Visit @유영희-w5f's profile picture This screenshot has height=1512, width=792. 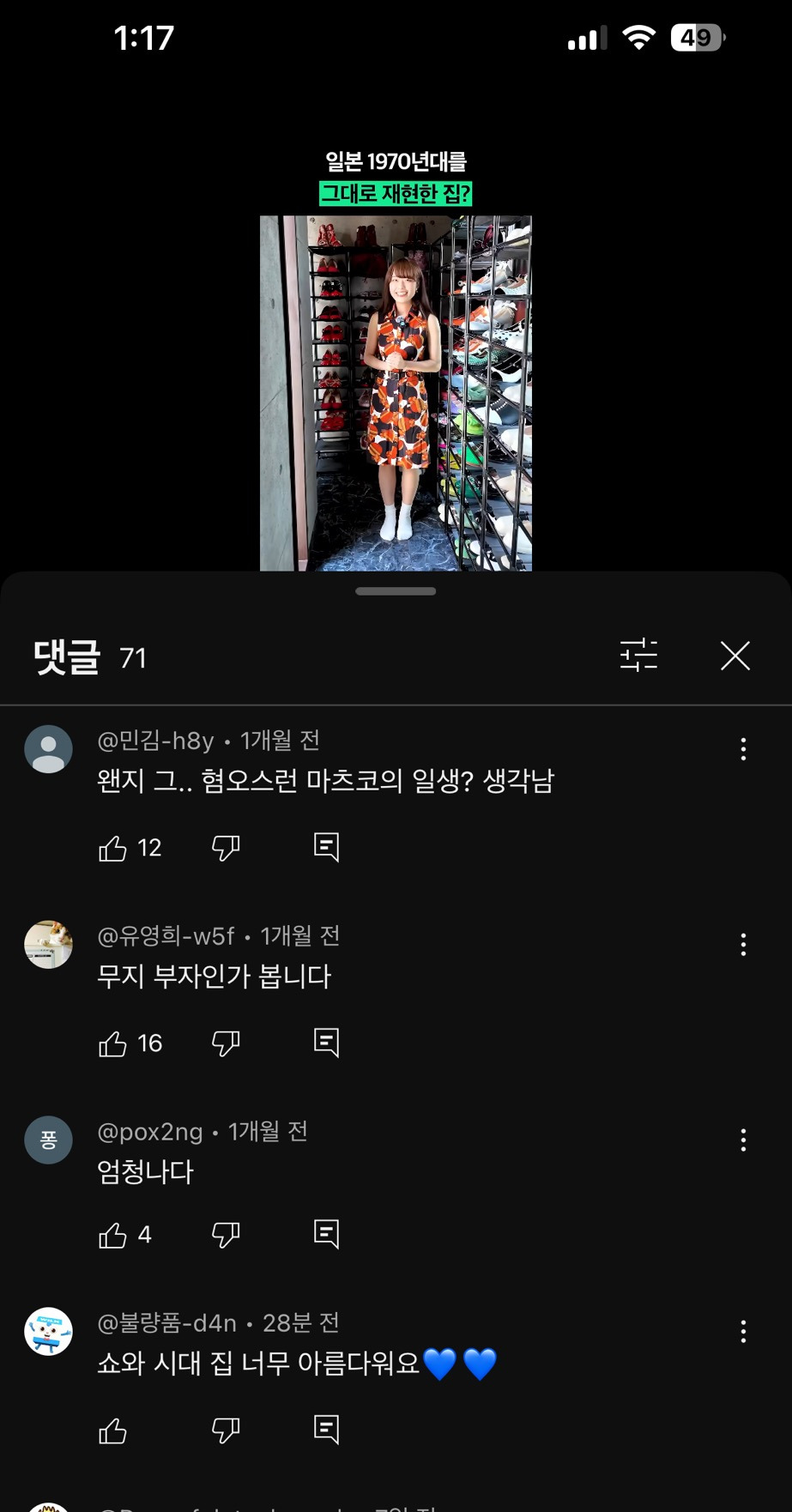coord(48,944)
